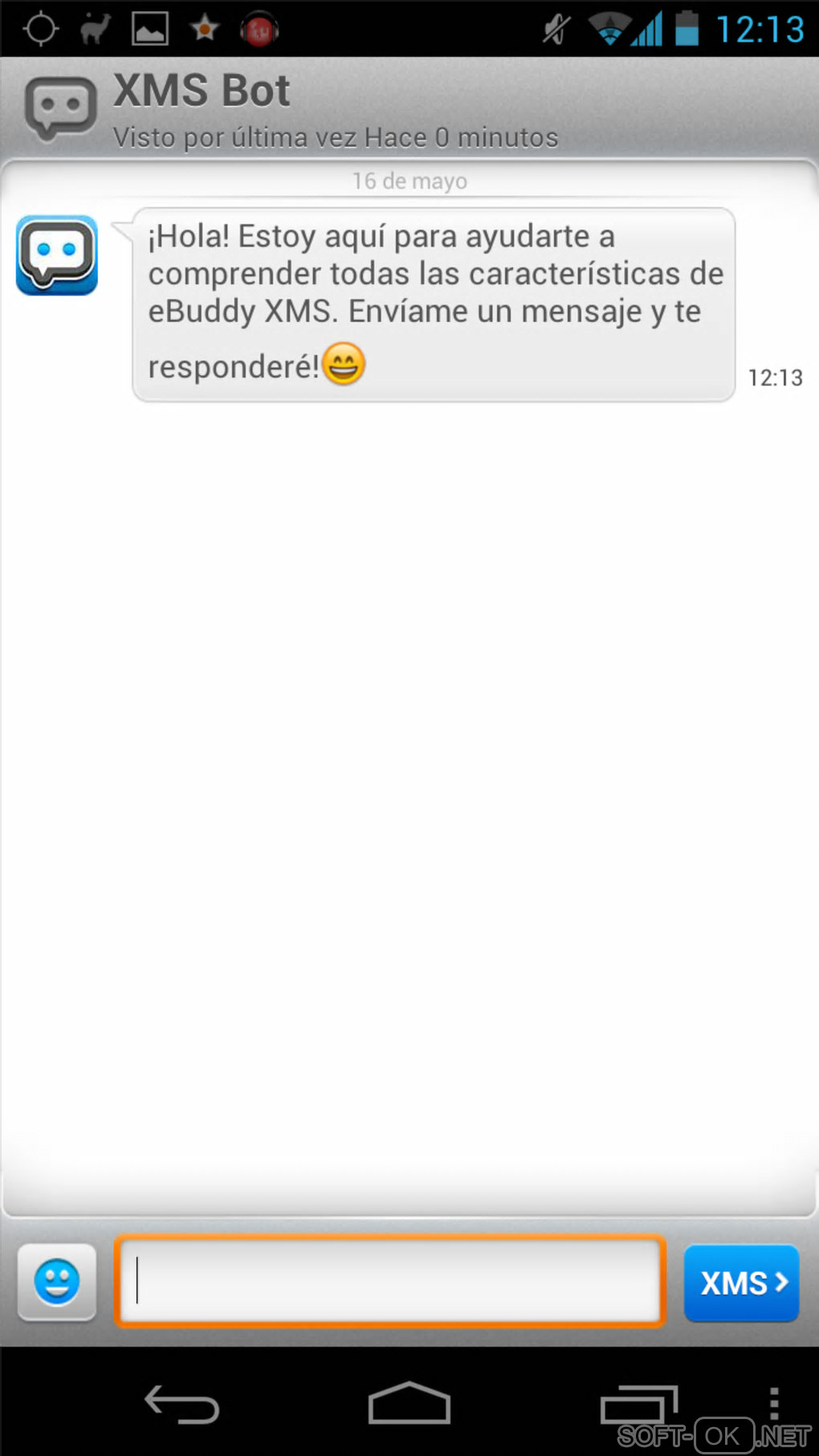The width and height of the screenshot is (819, 1456).
Task: Send the message with XMS button
Action: click(740, 1283)
